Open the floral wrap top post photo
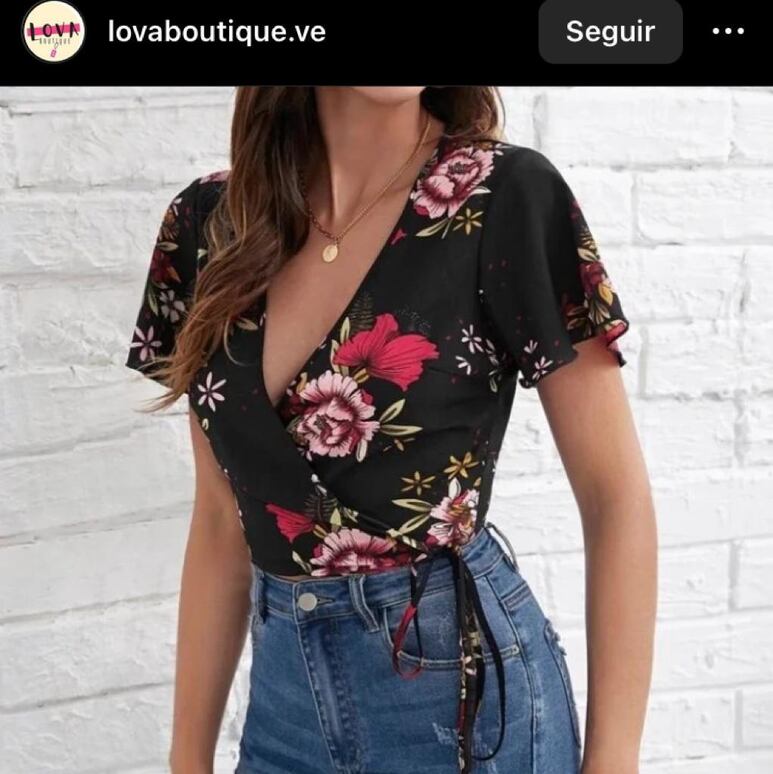 [x=386, y=430]
